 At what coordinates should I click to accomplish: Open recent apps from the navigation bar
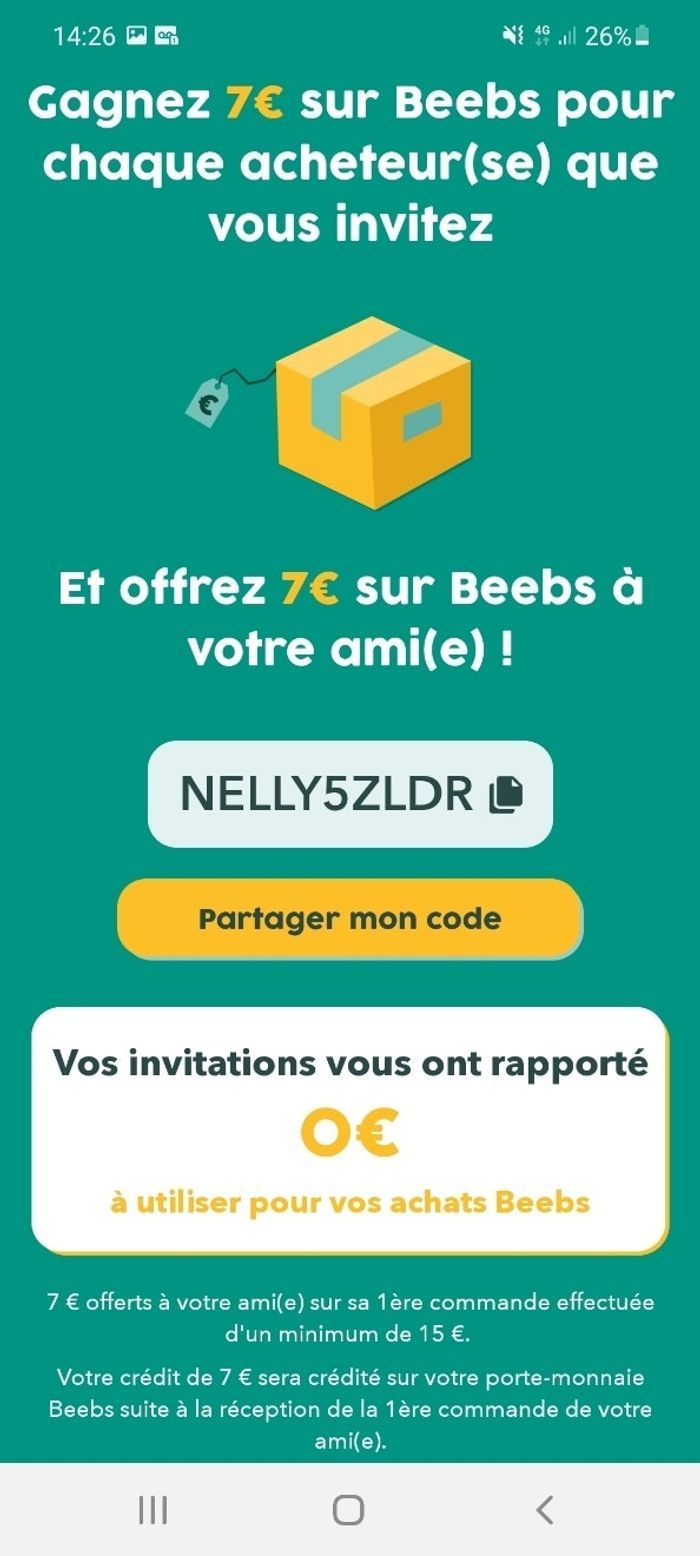[152, 1509]
